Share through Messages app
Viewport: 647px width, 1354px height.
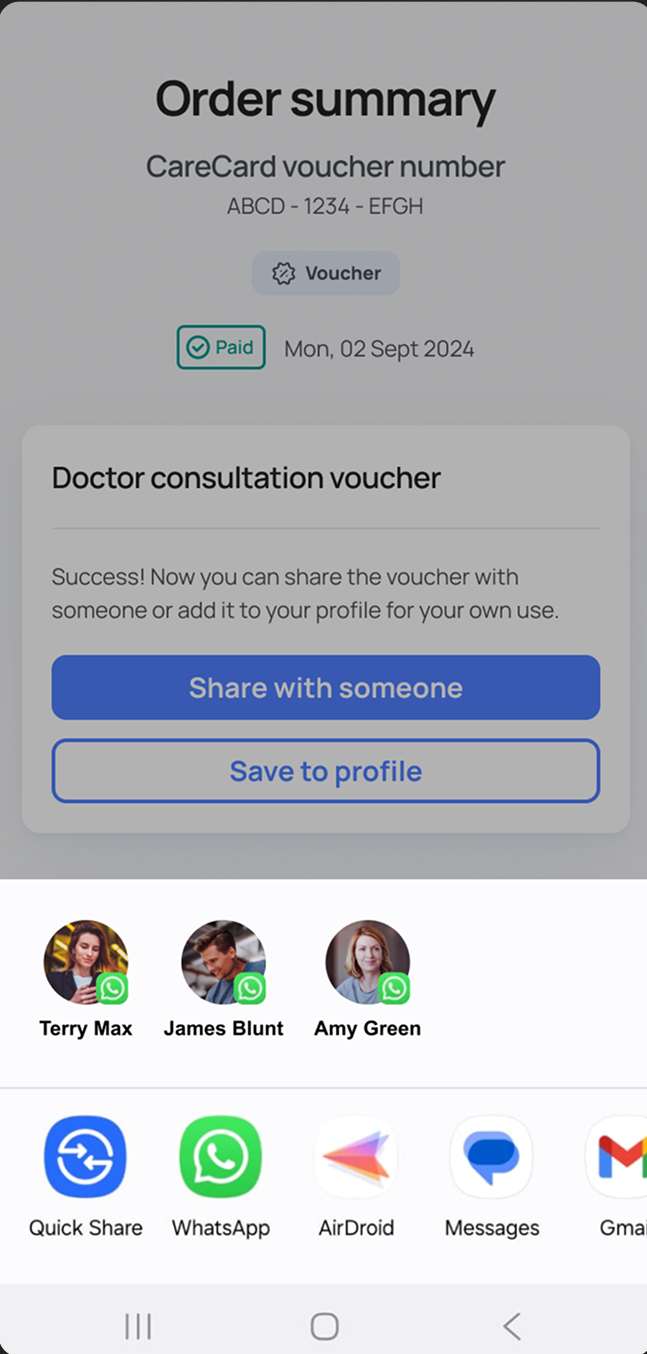click(x=491, y=1158)
